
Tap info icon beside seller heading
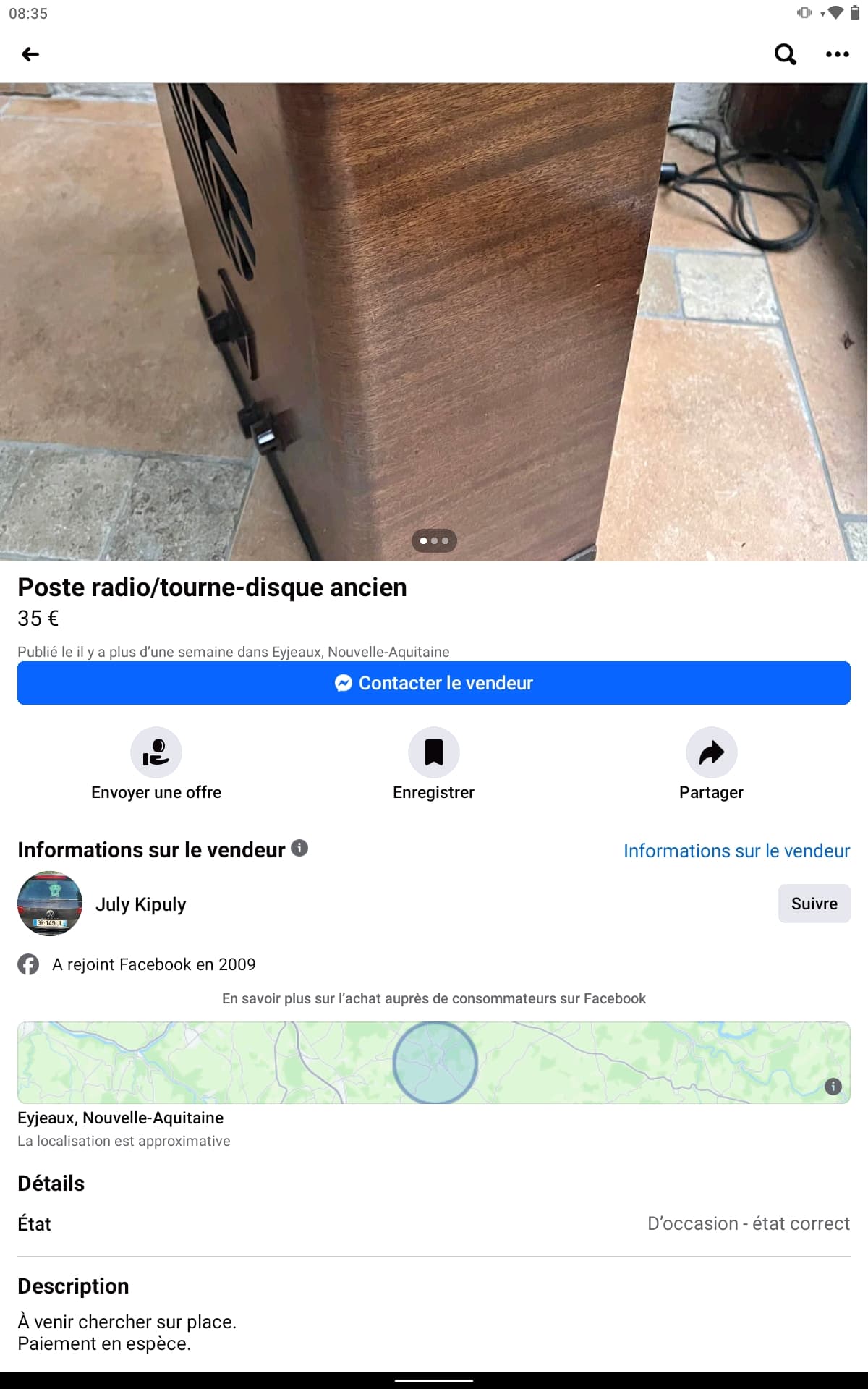[x=299, y=848]
